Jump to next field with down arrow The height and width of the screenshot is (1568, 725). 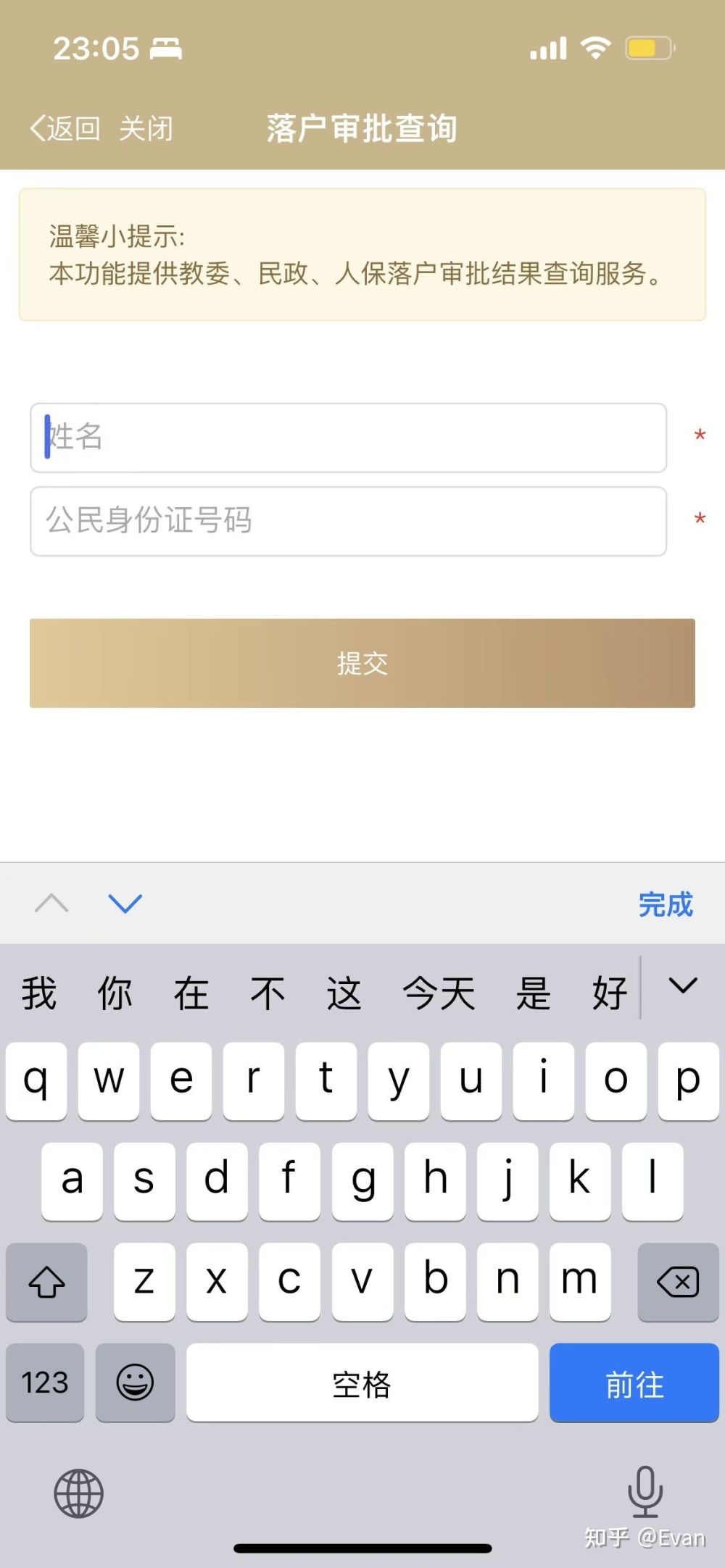(125, 904)
